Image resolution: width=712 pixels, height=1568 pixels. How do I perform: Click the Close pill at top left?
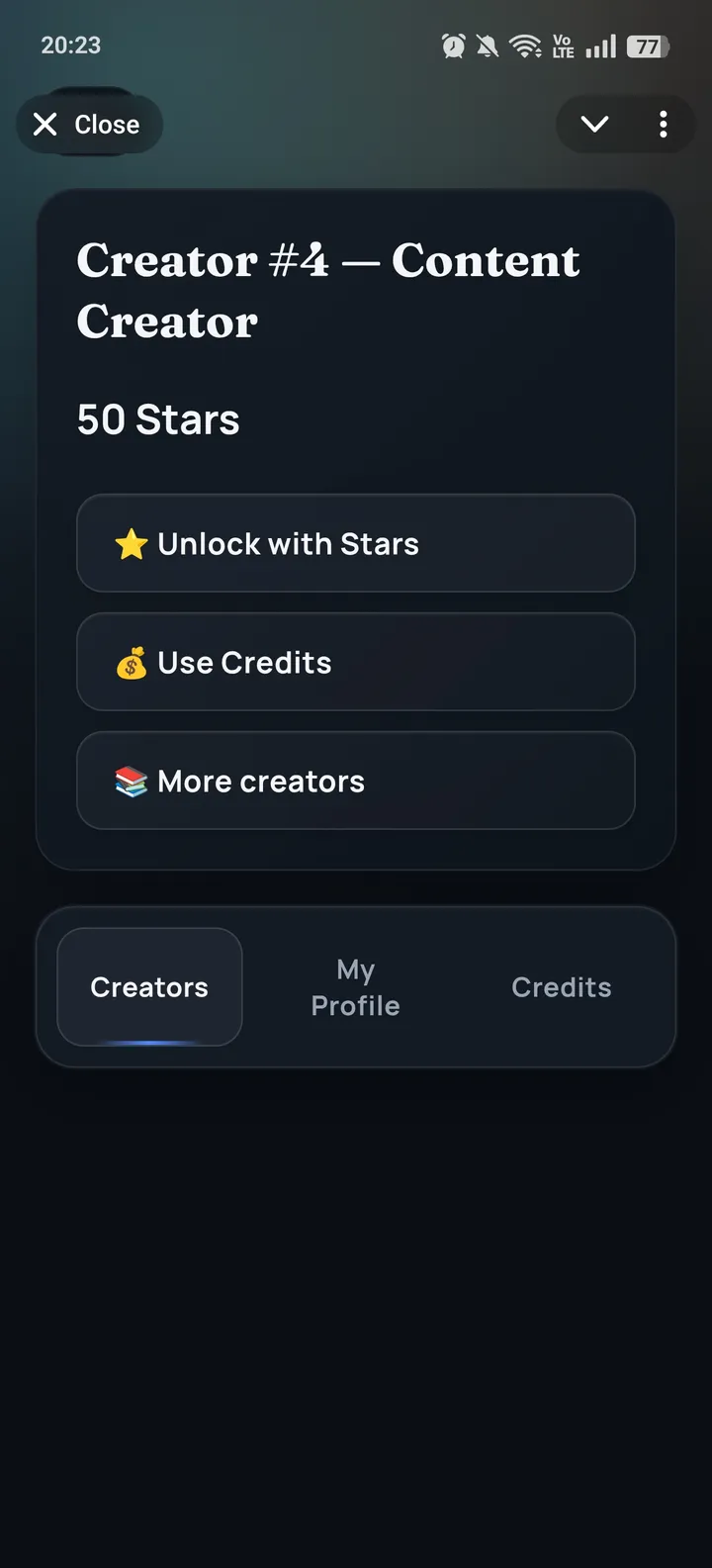pyautogui.click(x=89, y=123)
